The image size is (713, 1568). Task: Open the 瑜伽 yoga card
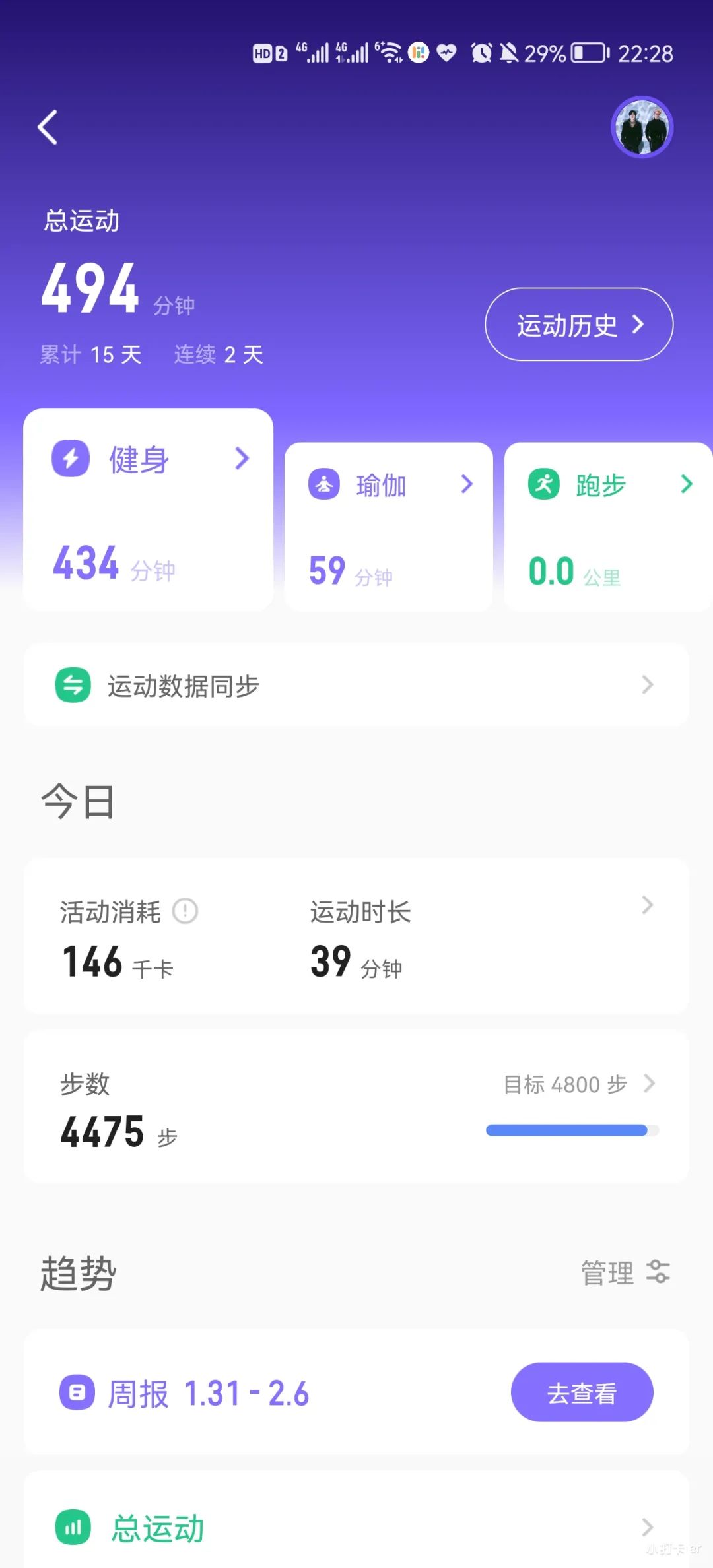[388, 527]
